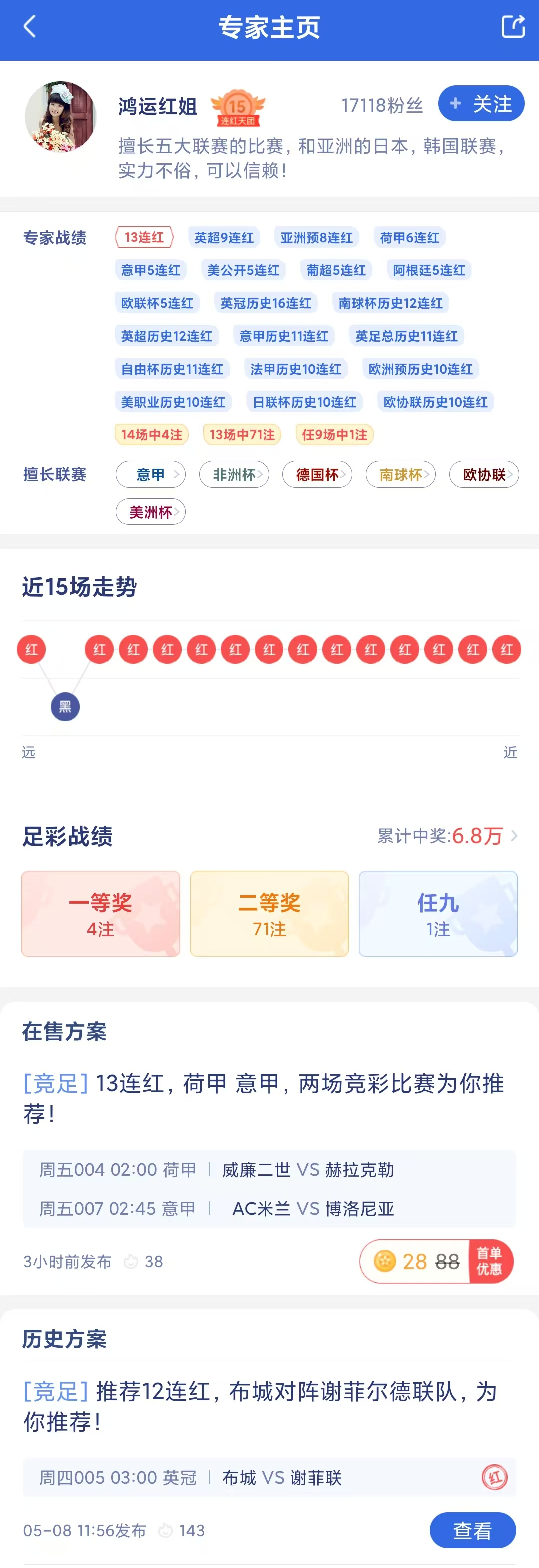539x1568 pixels.
Task: Open the 一等奖 4注 card
Action: (100, 914)
